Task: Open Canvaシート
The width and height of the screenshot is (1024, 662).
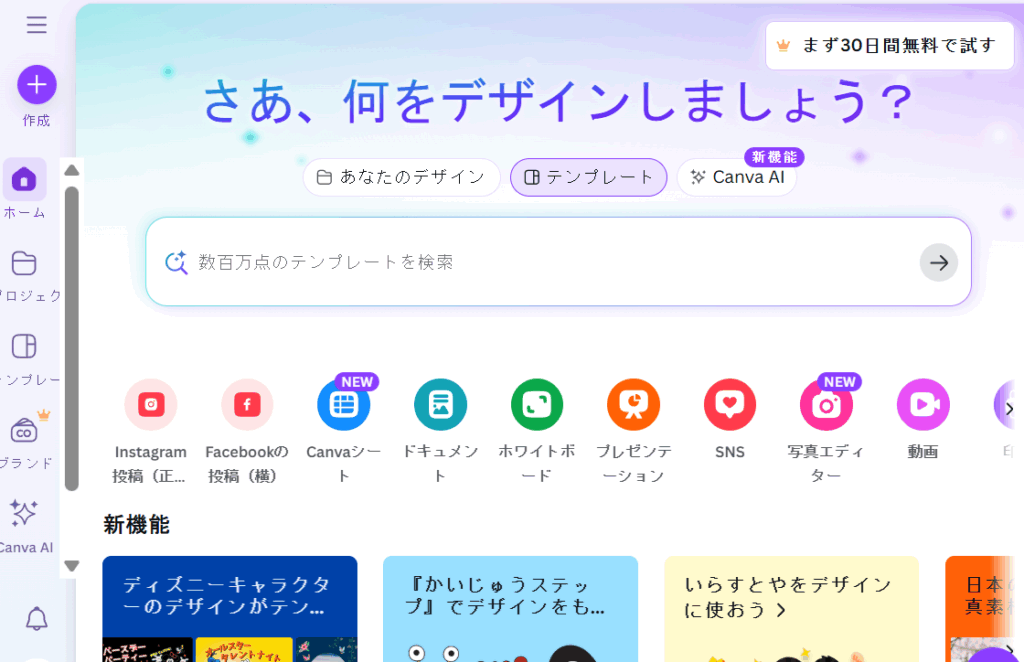Action: (343, 405)
